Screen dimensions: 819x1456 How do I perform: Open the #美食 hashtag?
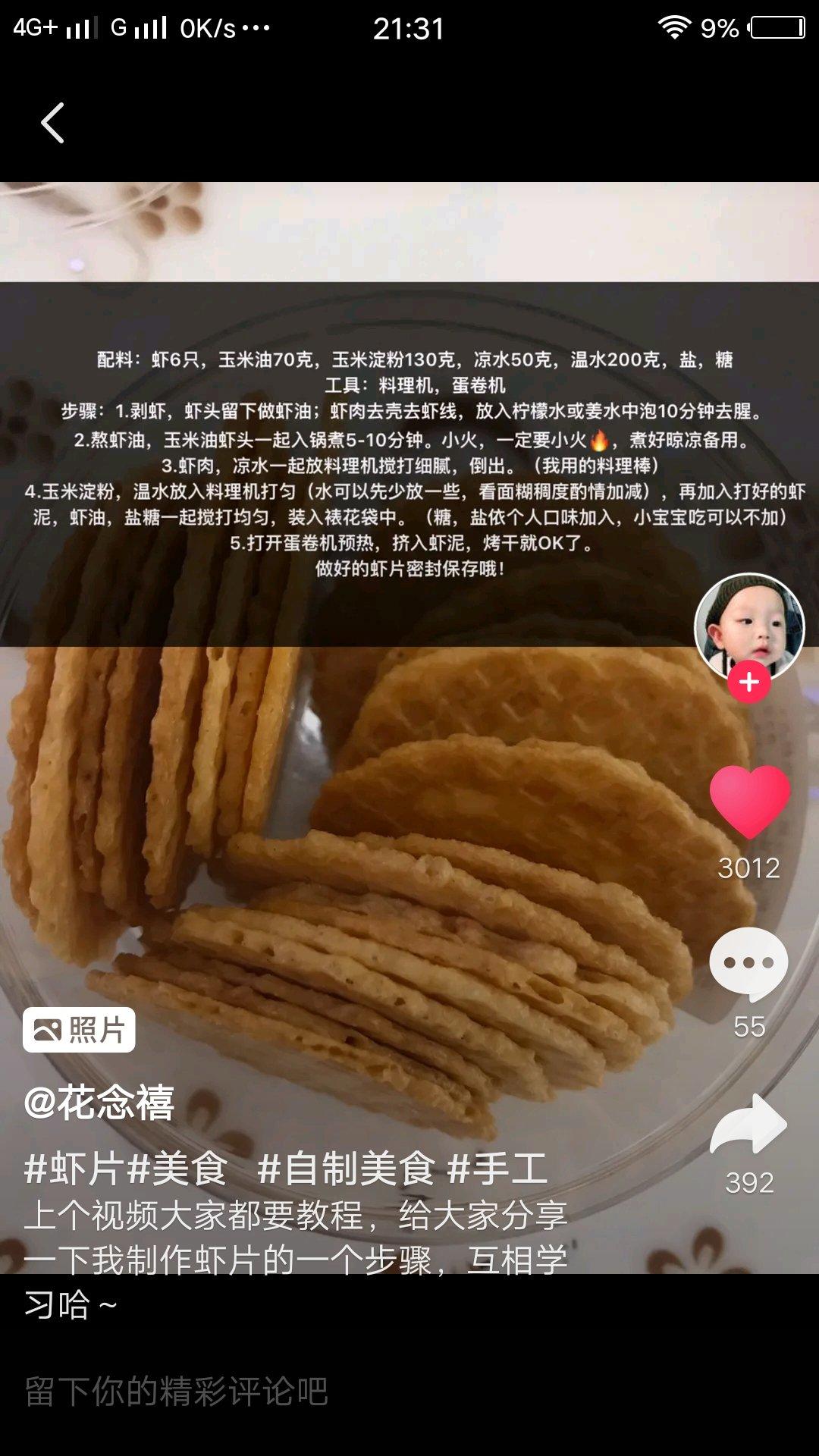[x=177, y=1168]
